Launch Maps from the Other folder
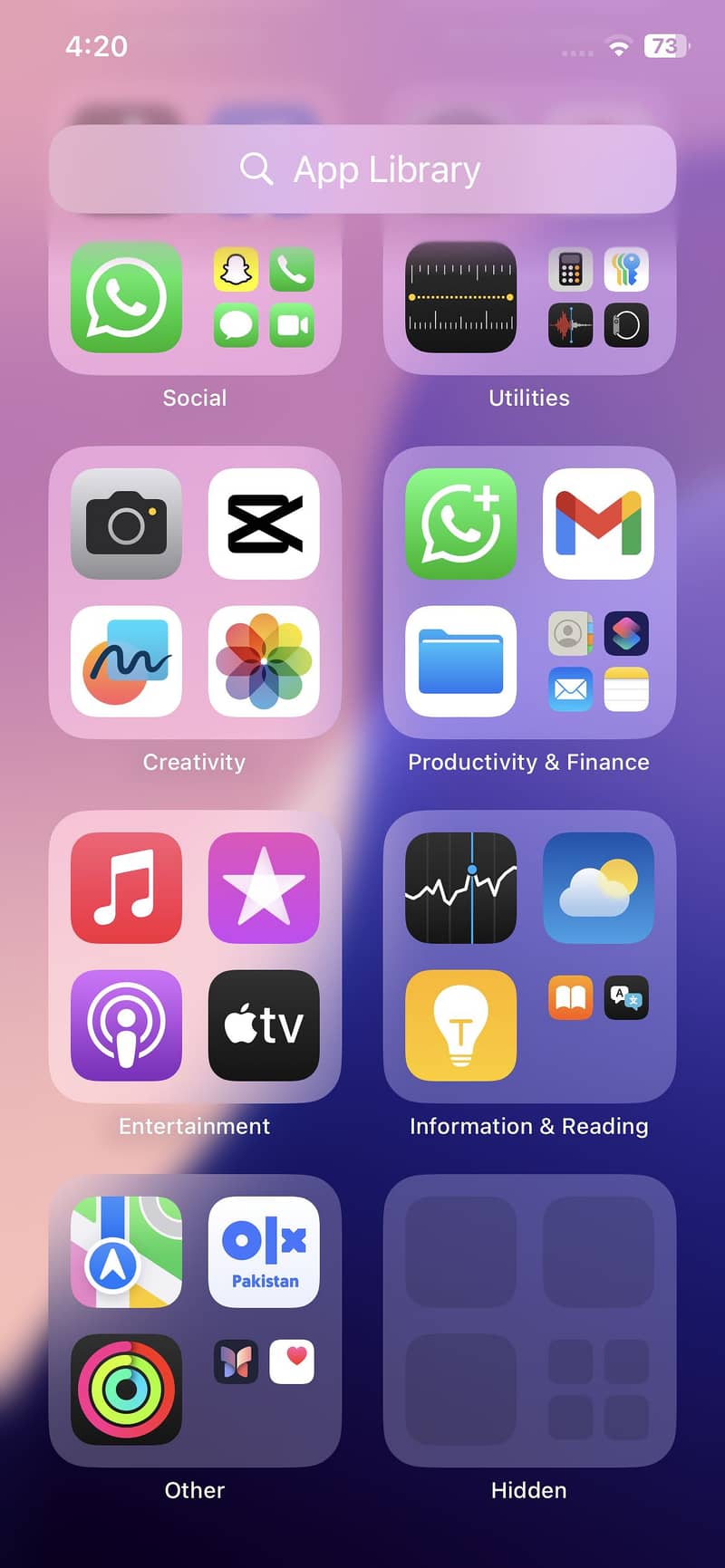This screenshot has height=1568, width=725. pyautogui.click(x=126, y=1250)
